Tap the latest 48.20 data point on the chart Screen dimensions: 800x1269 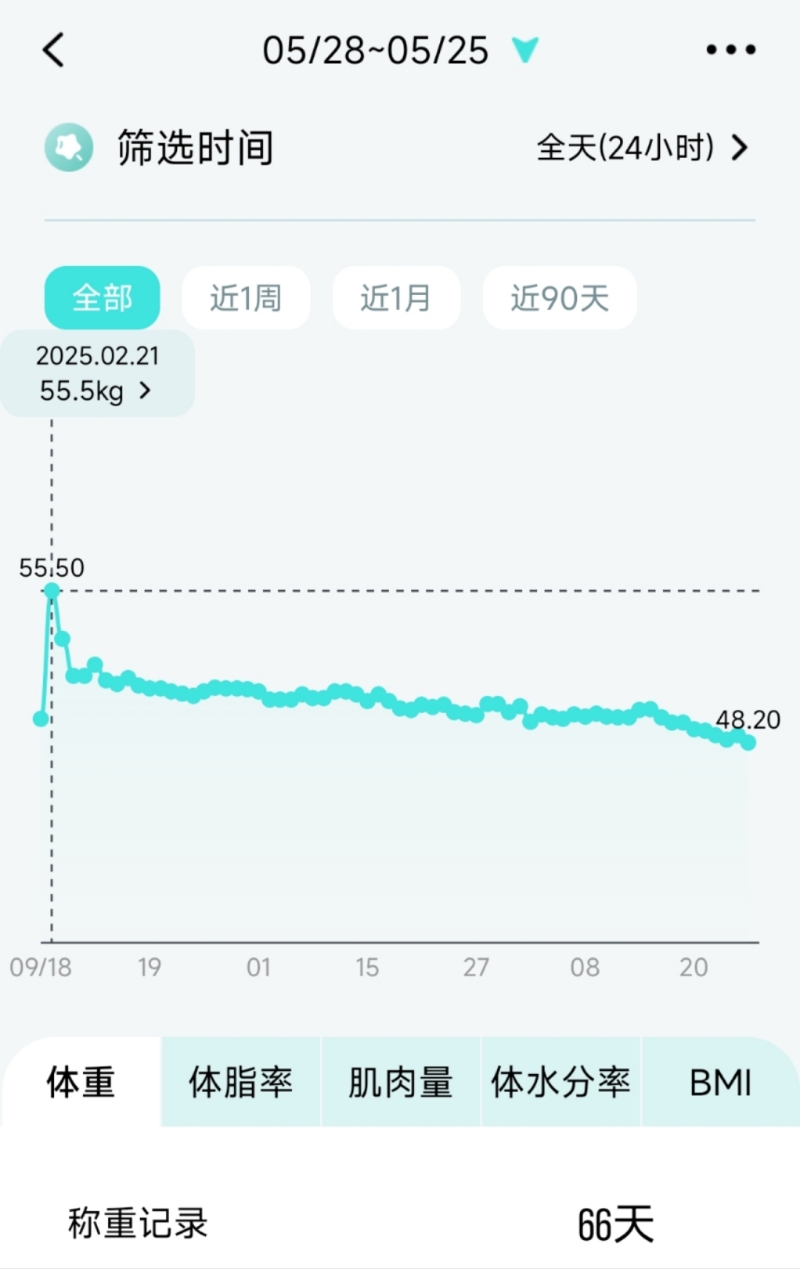(747, 742)
